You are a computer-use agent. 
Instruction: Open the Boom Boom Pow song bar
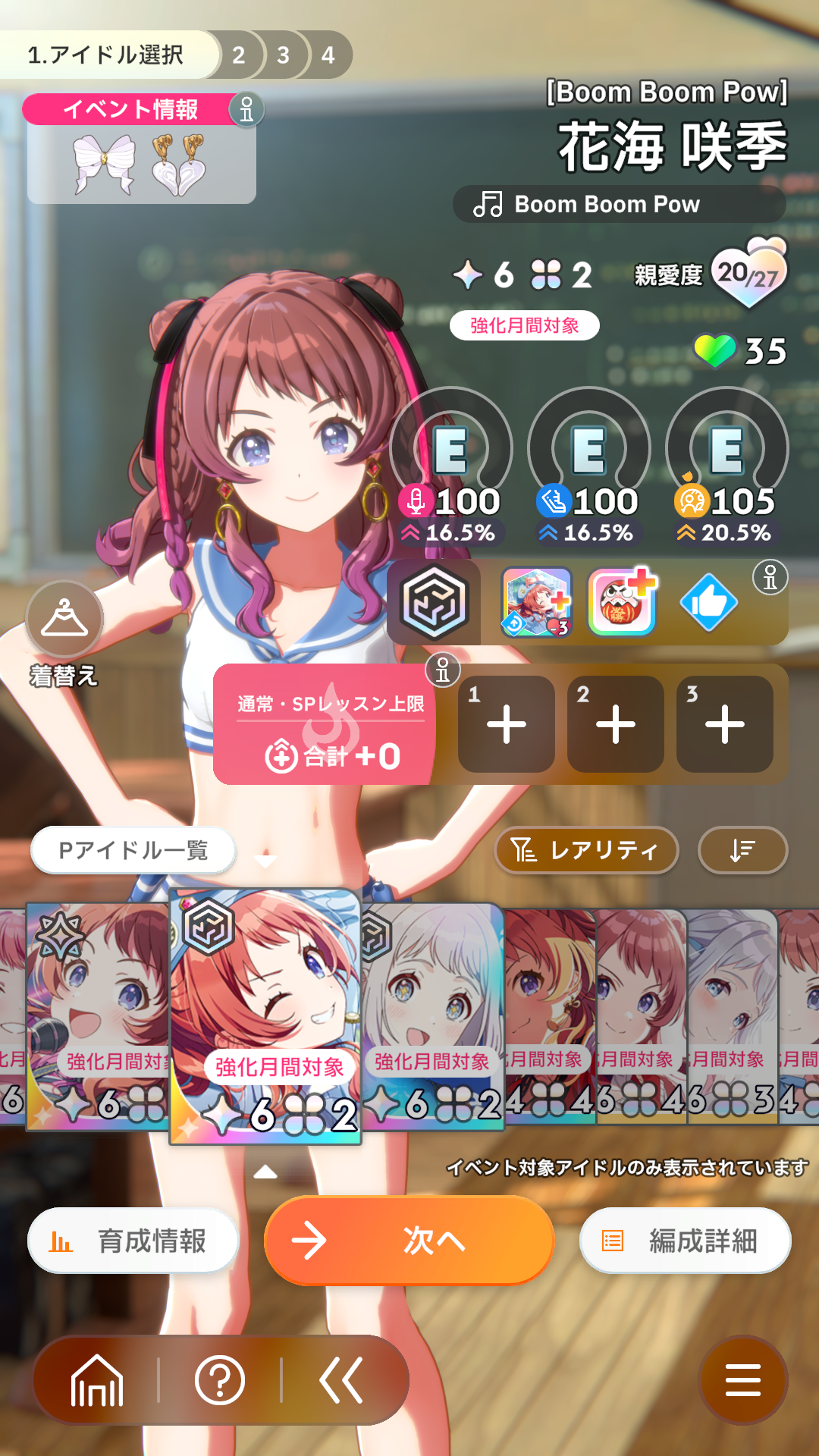coord(619,204)
